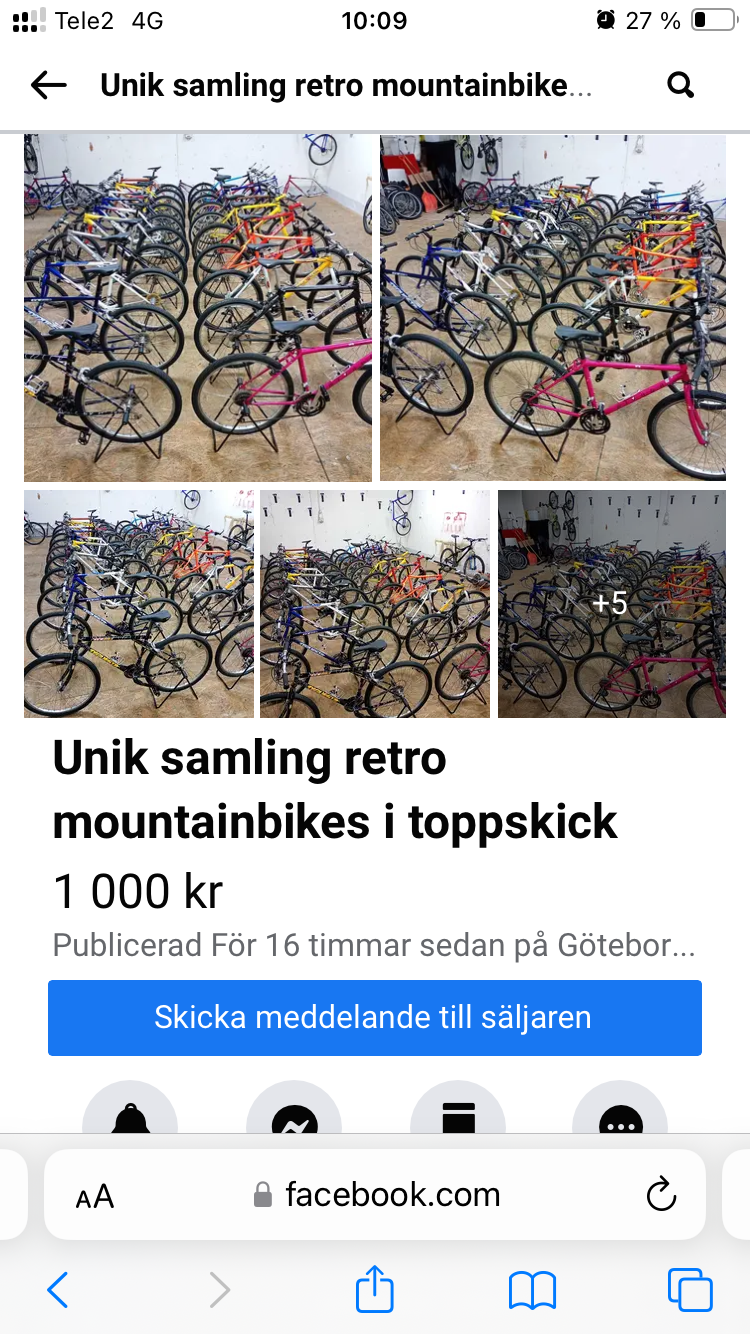View the +5 more photos tile

pyautogui.click(x=611, y=603)
